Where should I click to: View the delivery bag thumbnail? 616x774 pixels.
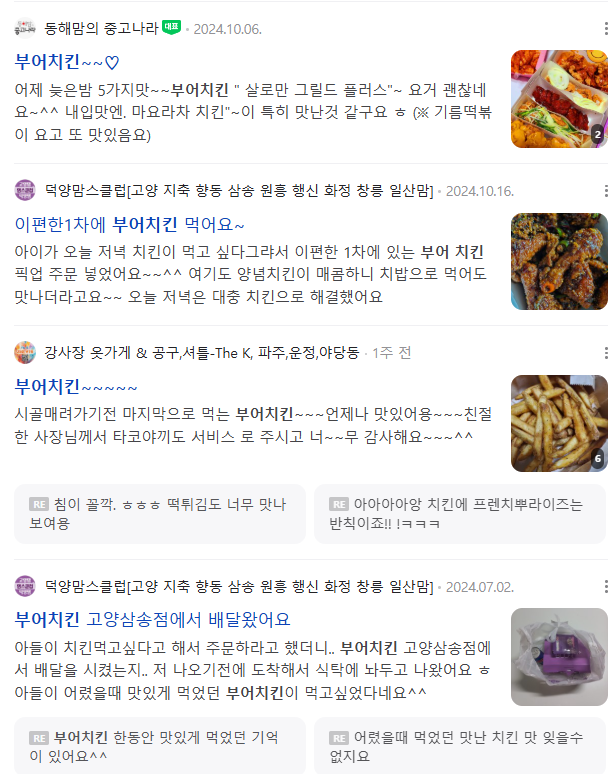click(558, 656)
